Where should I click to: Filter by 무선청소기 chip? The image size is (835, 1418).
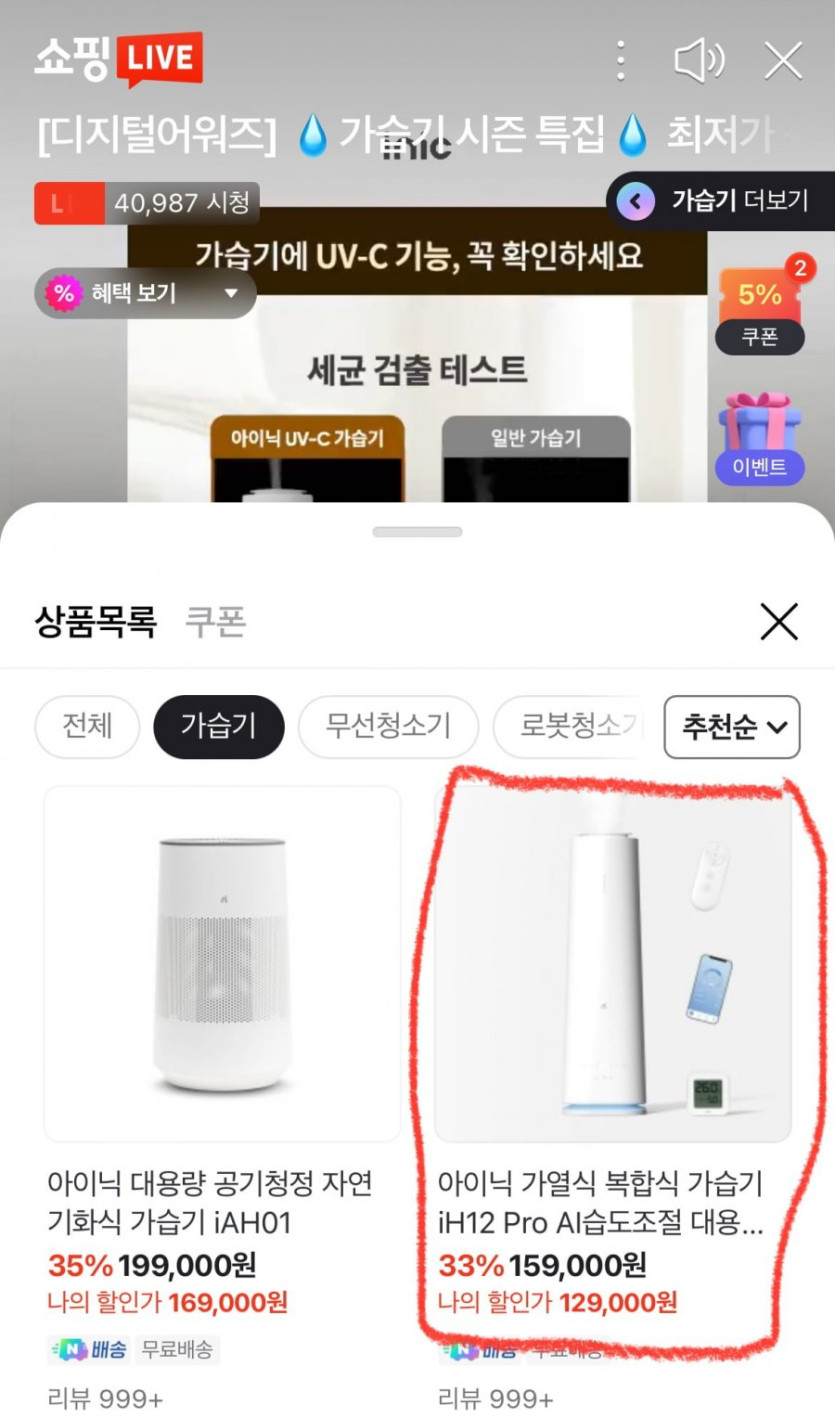(388, 727)
